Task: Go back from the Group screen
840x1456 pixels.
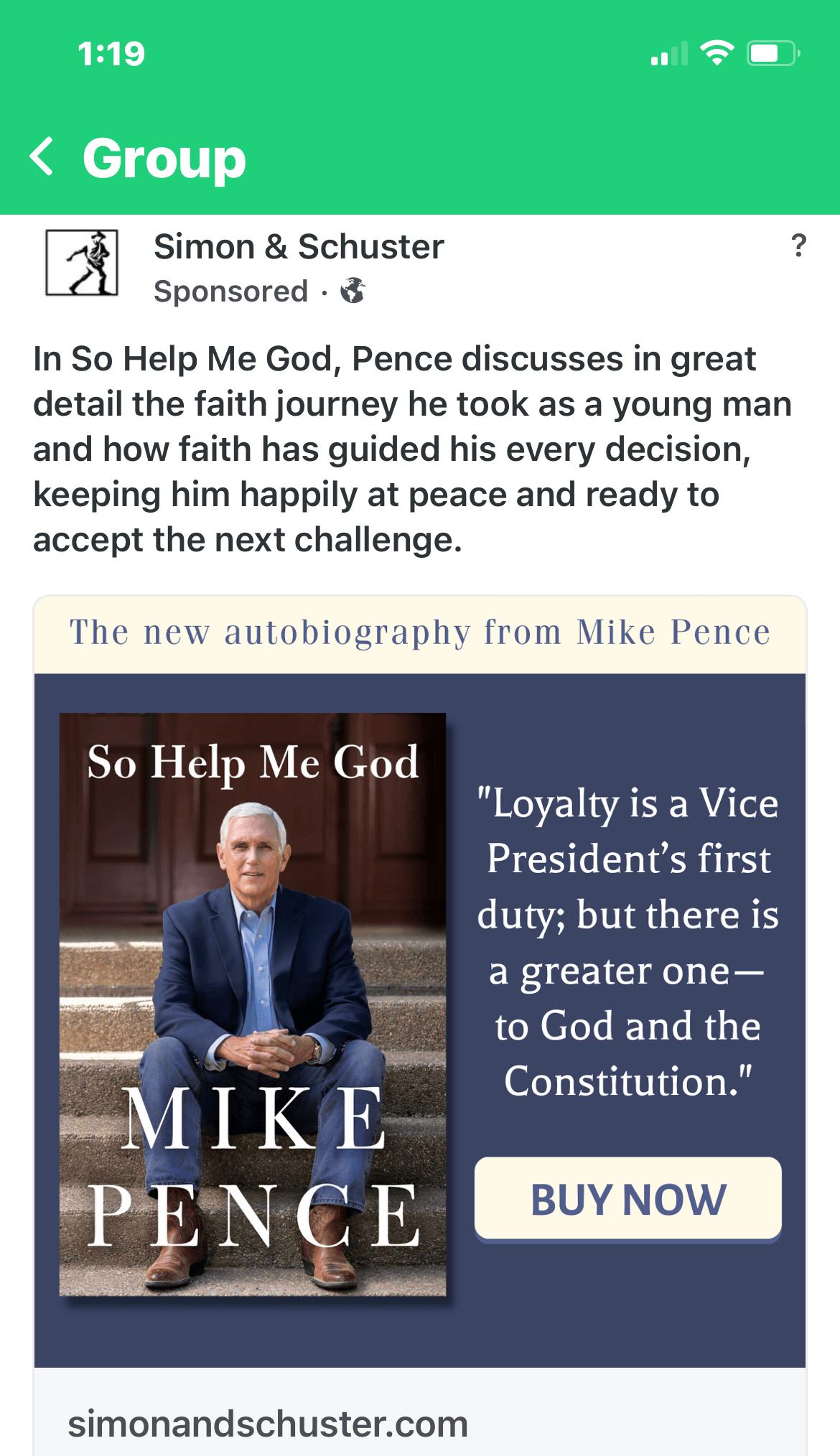Action: (43, 157)
